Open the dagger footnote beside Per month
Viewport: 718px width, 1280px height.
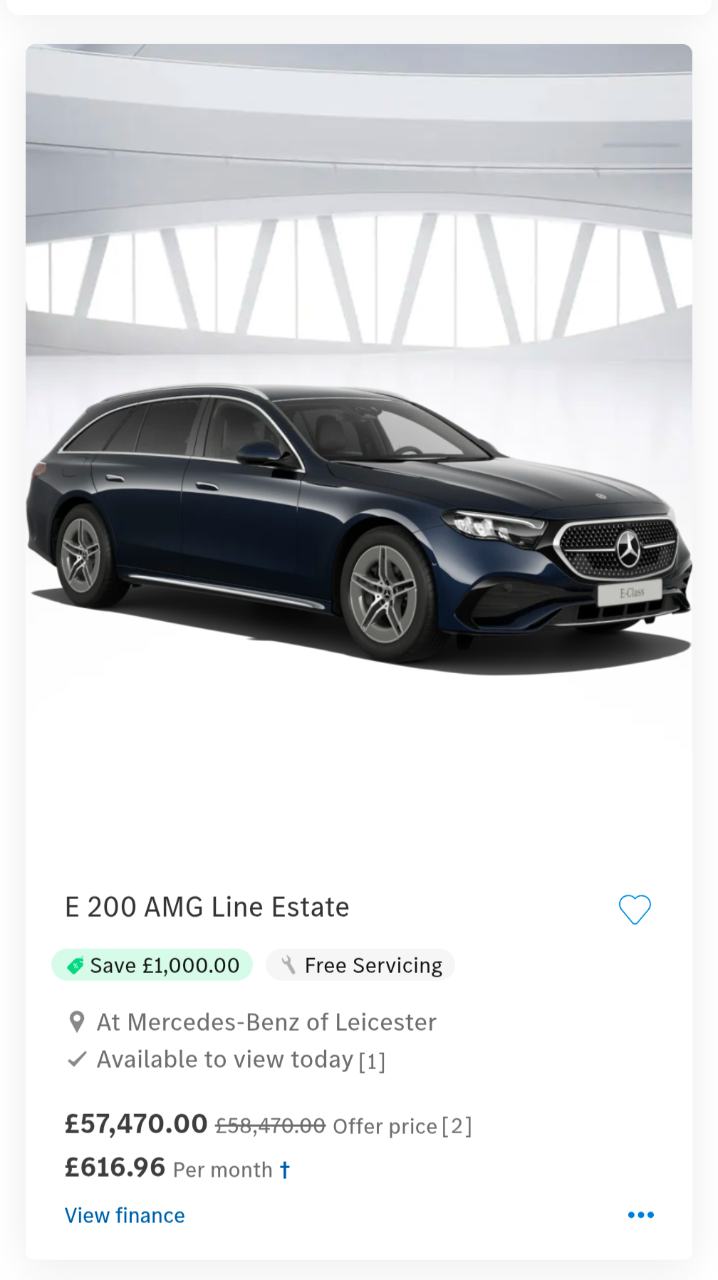pyautogui.click(x=285, y=1169)
